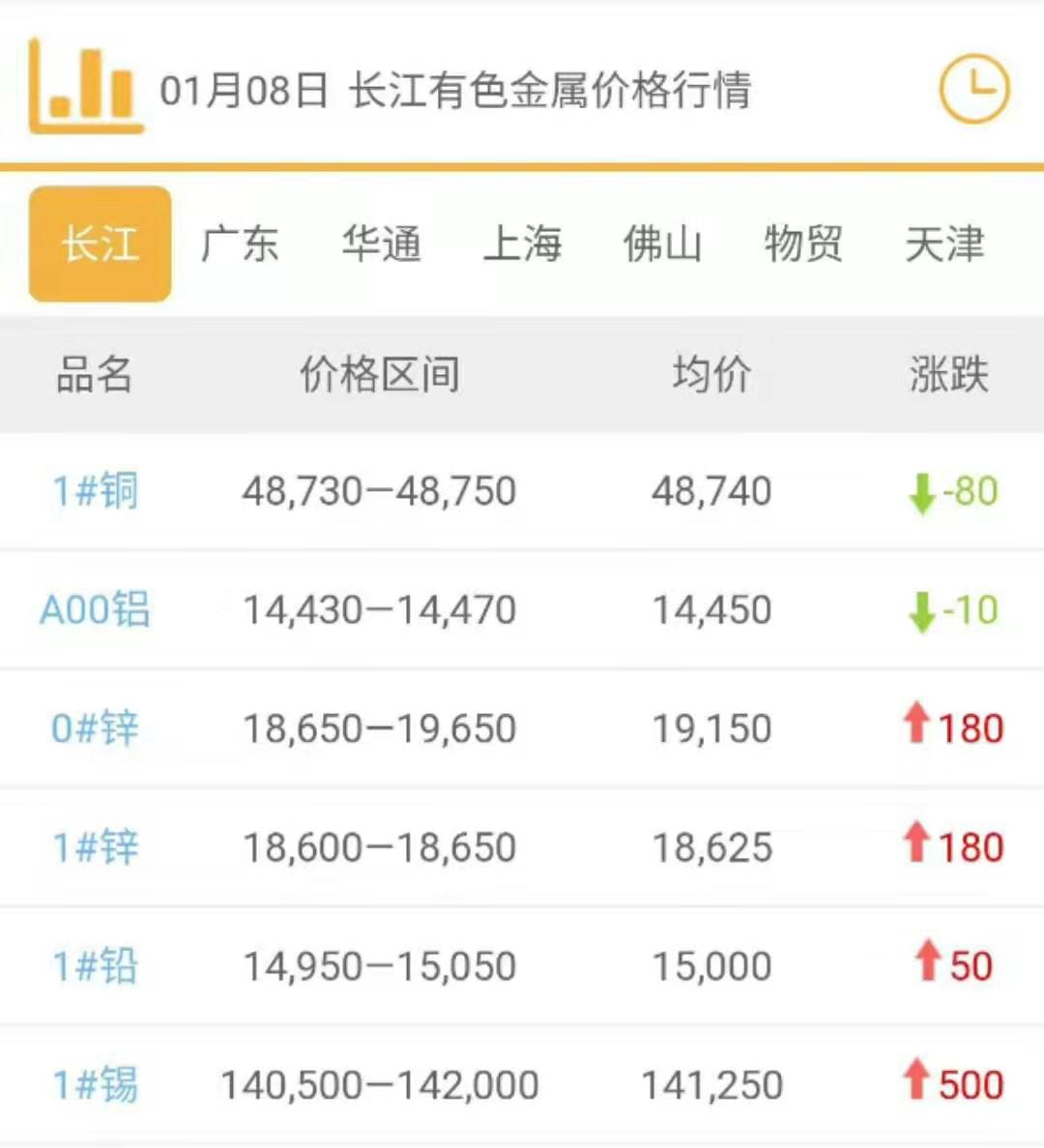1044x1148 pixels.
Task: Select the 物贸 market tab
Action: 803,244
